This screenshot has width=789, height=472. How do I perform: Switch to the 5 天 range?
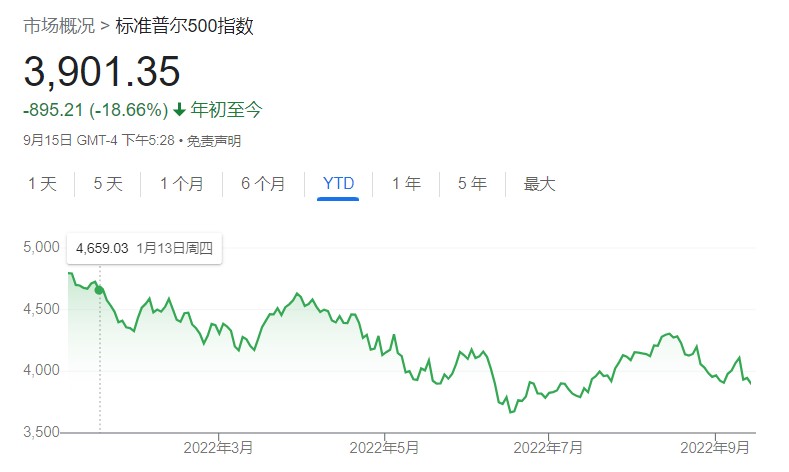107,184
